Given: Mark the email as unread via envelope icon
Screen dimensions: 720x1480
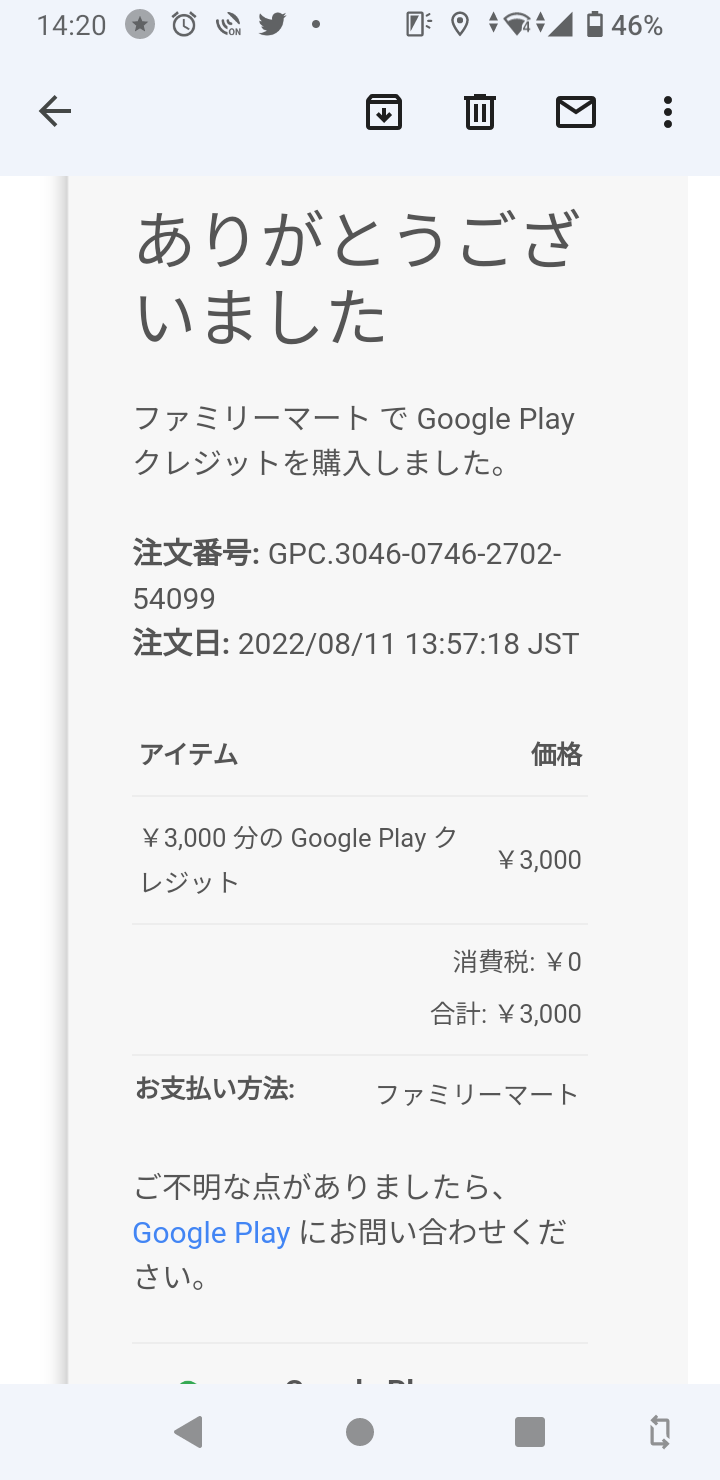Looking at the screenshot, I should click(576, 111).
